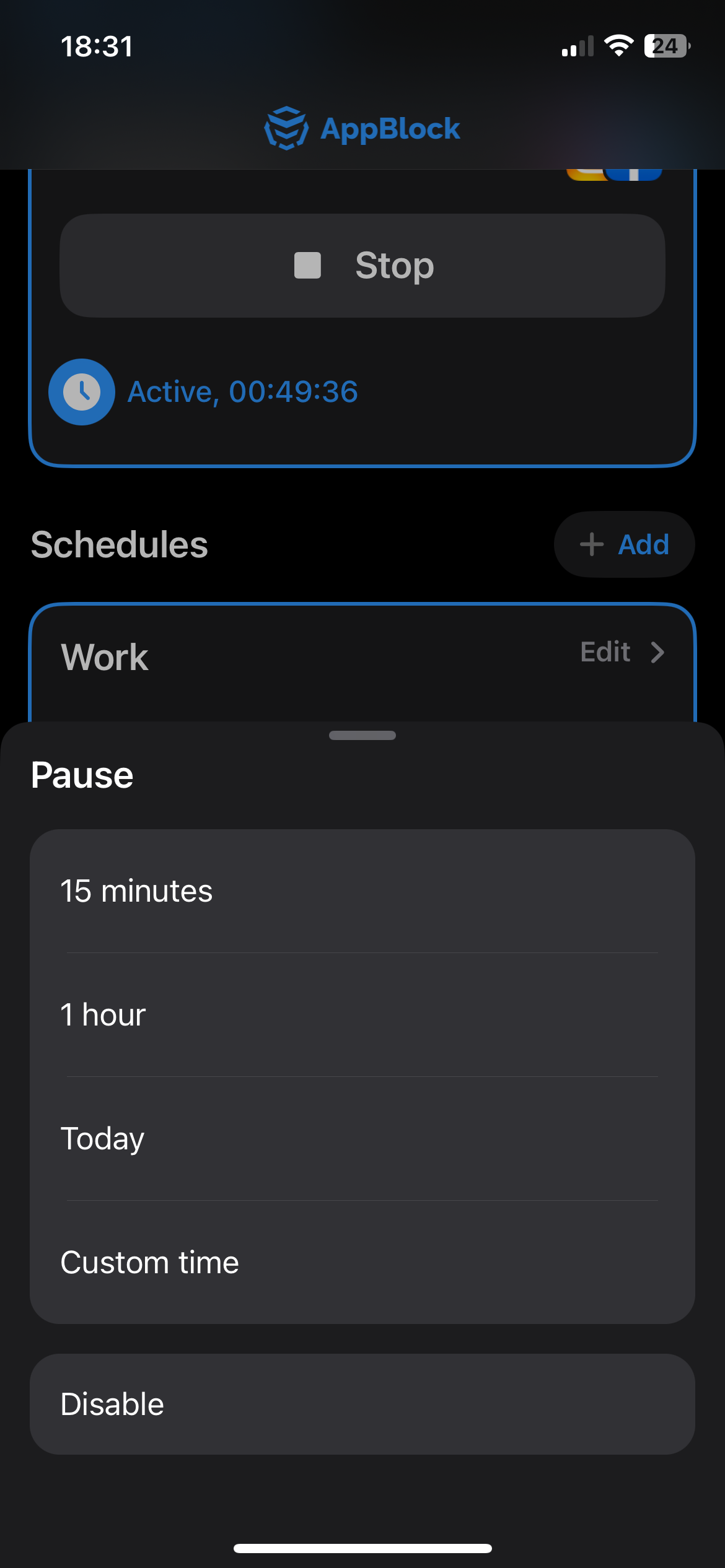Select the 1 hour pause option

coord(362,1014)
